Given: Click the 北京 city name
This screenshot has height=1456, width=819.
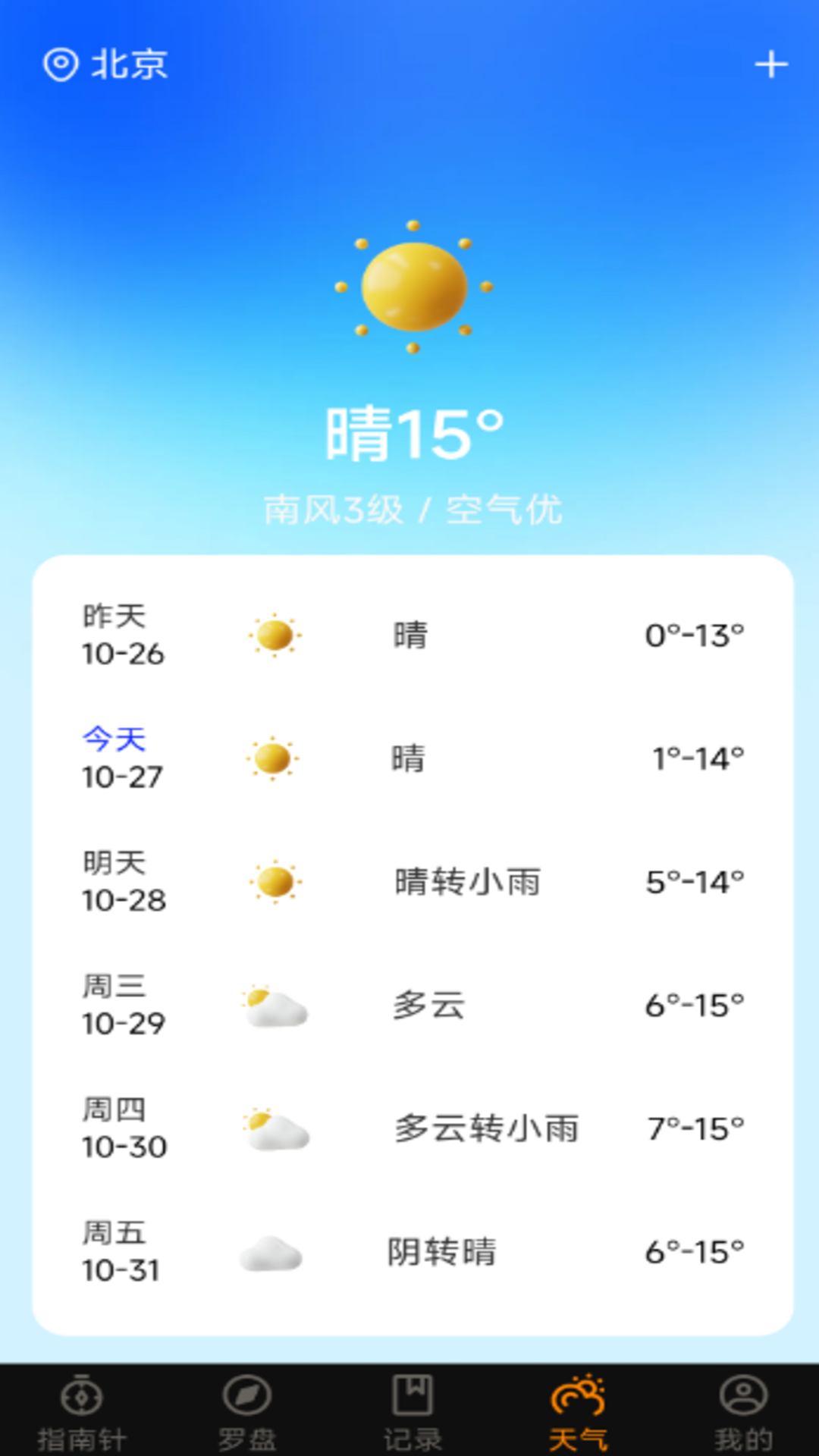Looking at the screenshot, I should [x=129, y=66].
